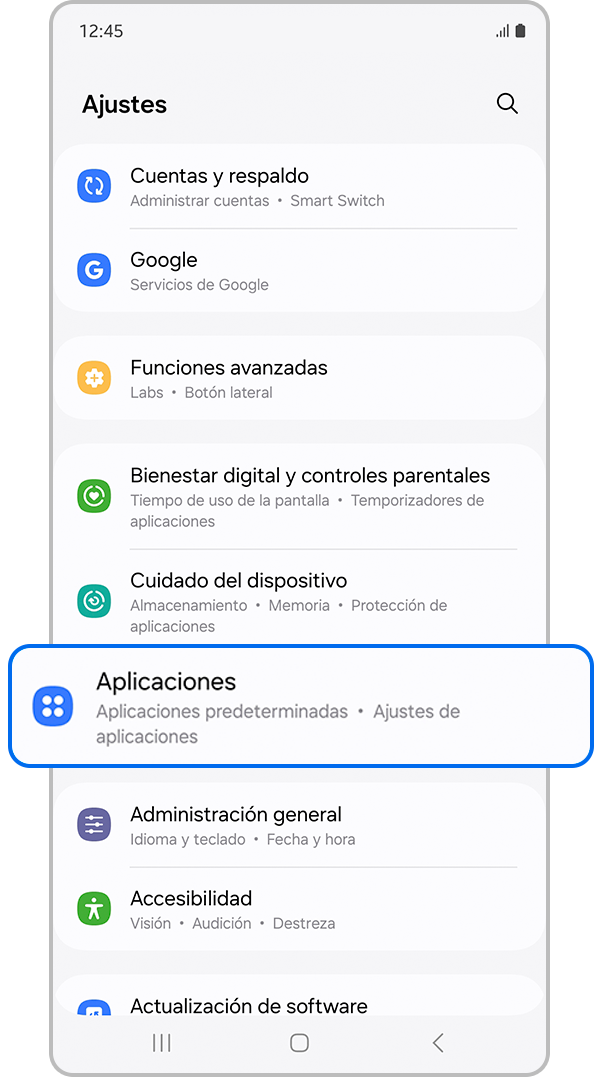
Task: Tap the system back button
Action: (x=437, y=1043)
